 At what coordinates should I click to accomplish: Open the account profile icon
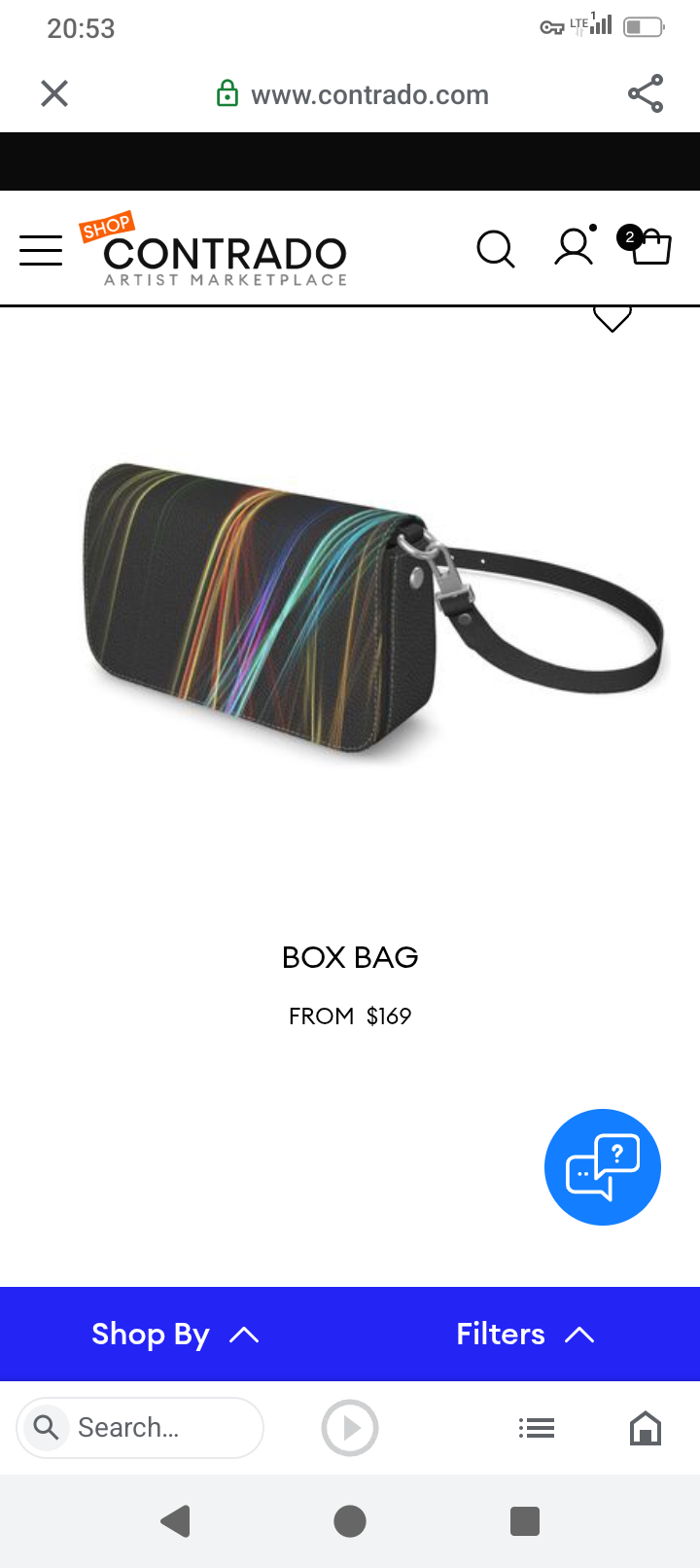click(574, 247)
